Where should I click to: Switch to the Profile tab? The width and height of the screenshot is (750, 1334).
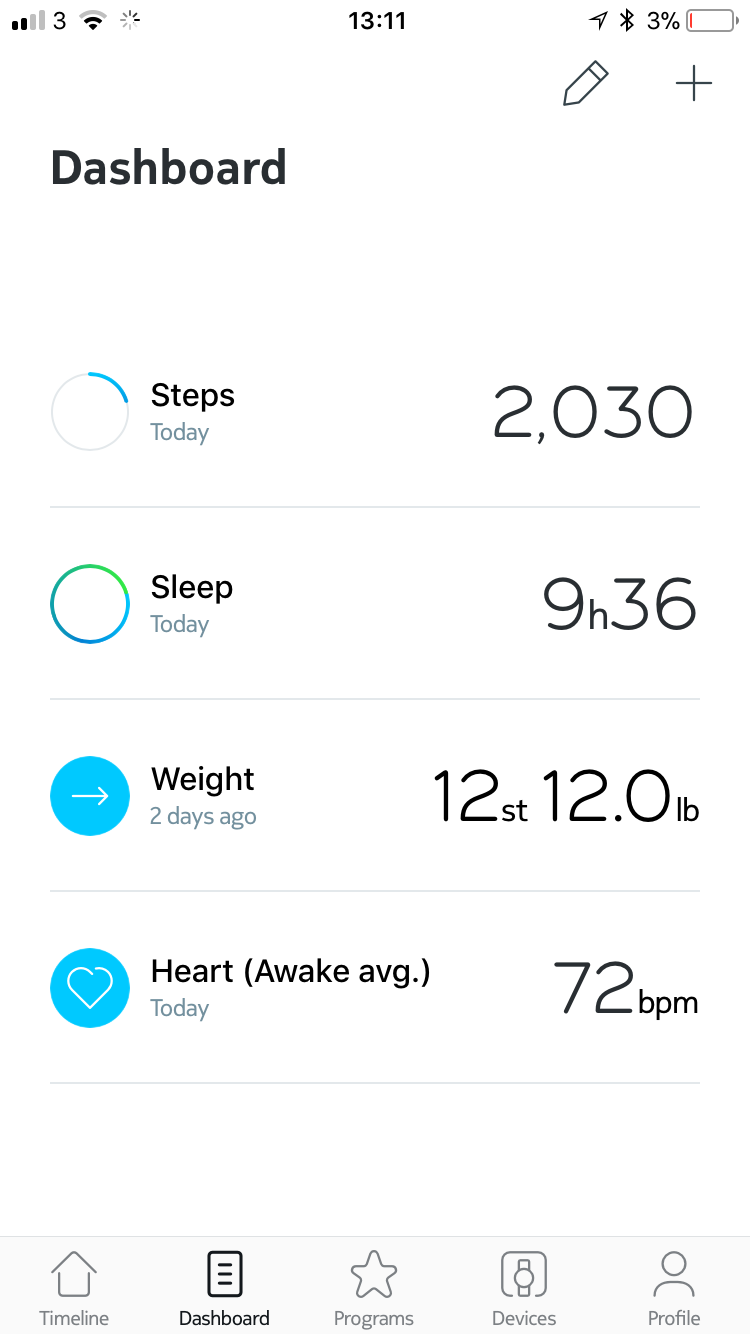pos(674,1288)
